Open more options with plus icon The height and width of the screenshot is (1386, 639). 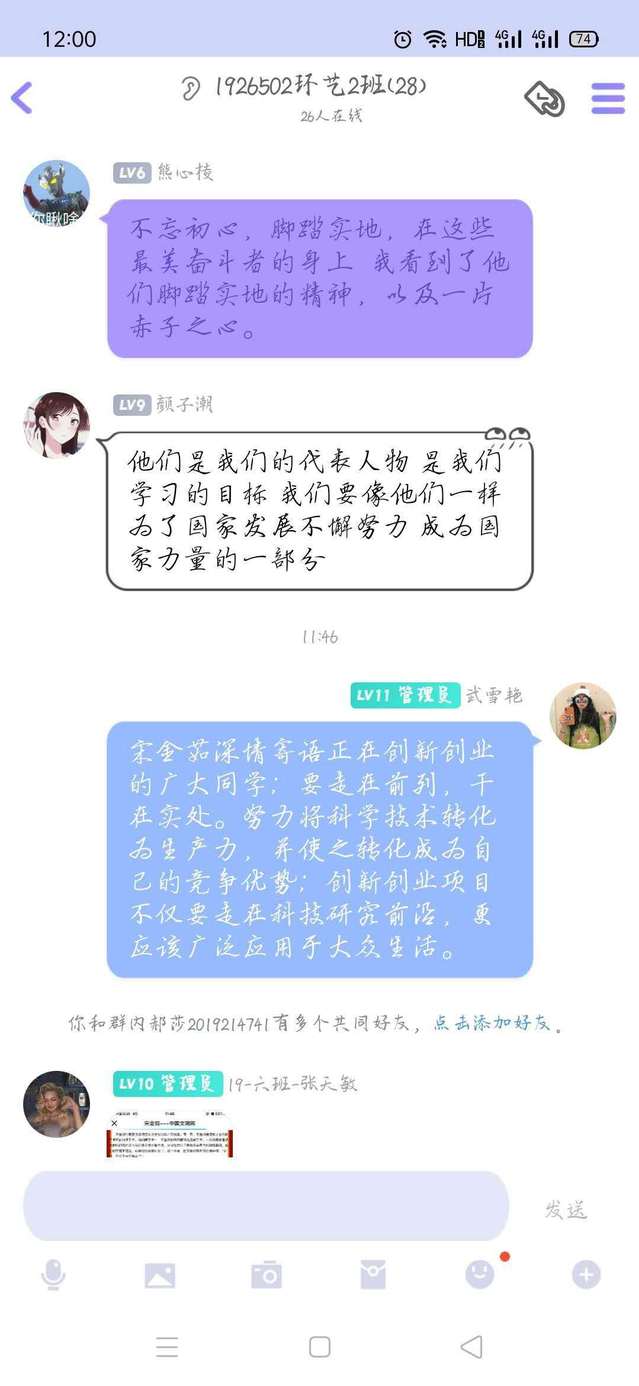(x=585, y=1274)
